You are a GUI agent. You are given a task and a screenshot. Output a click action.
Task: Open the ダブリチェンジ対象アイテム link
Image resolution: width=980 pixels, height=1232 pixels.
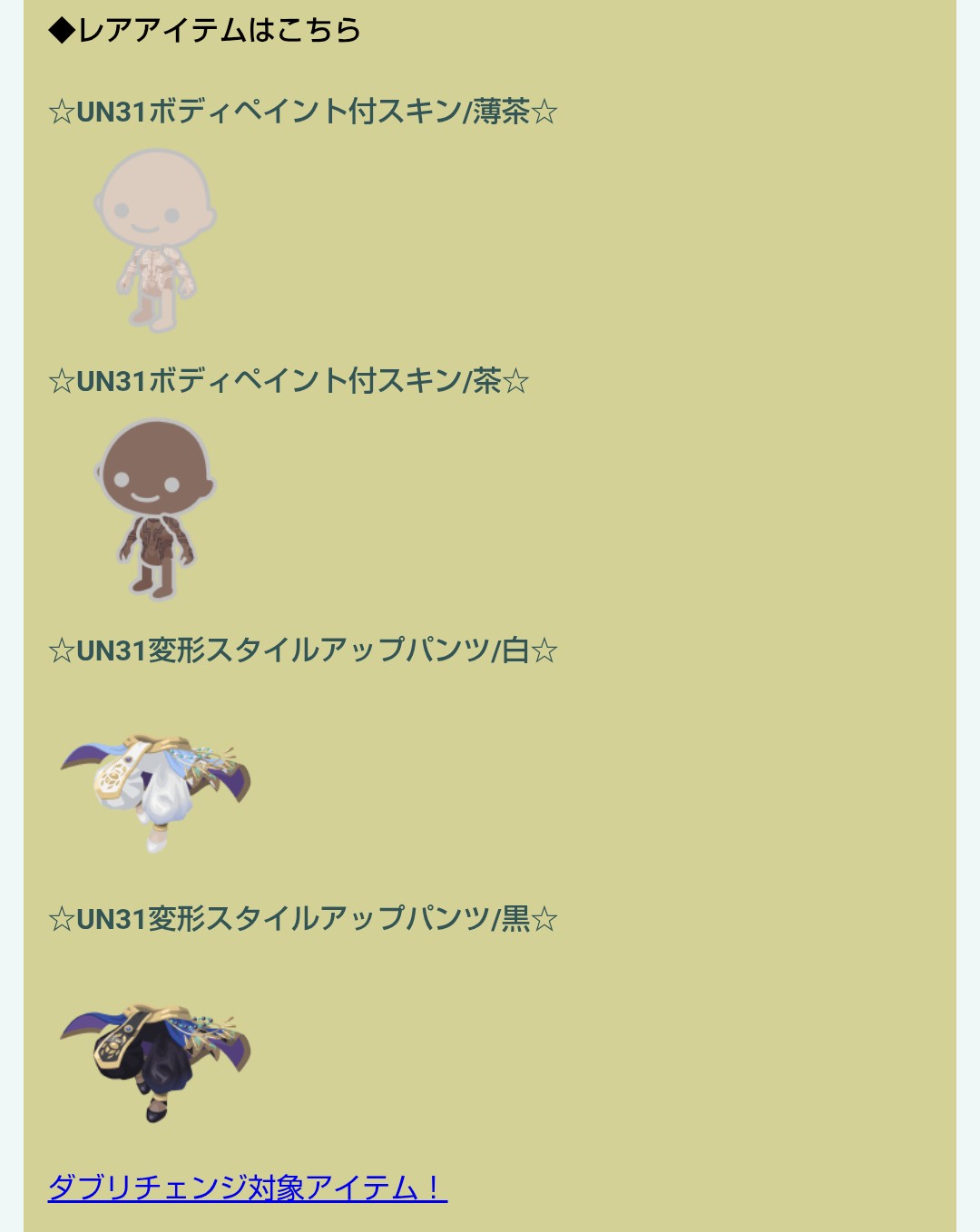pyautogui.click(x=247, y=1188)
